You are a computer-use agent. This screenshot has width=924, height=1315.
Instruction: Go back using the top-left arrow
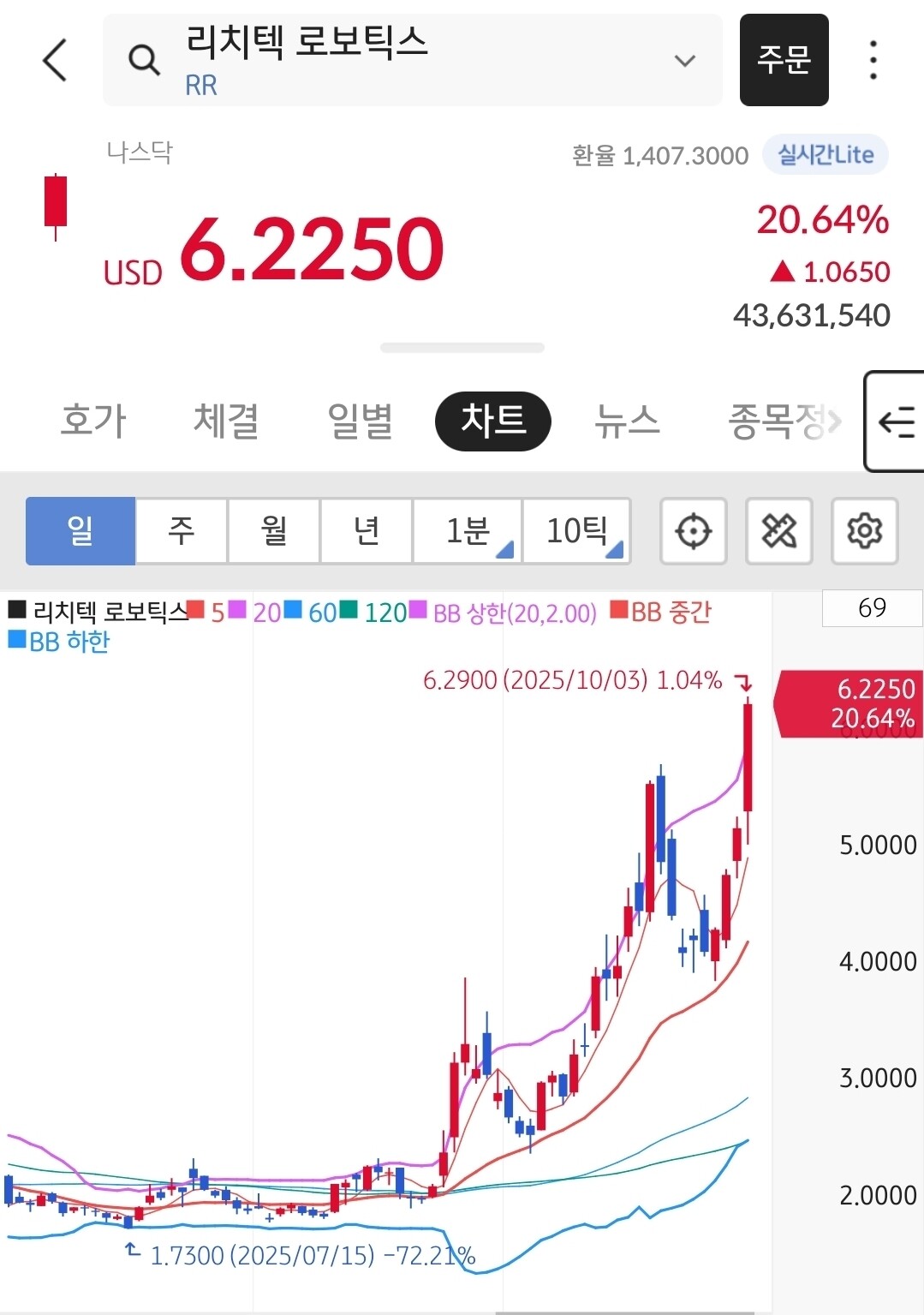[55, 61]
